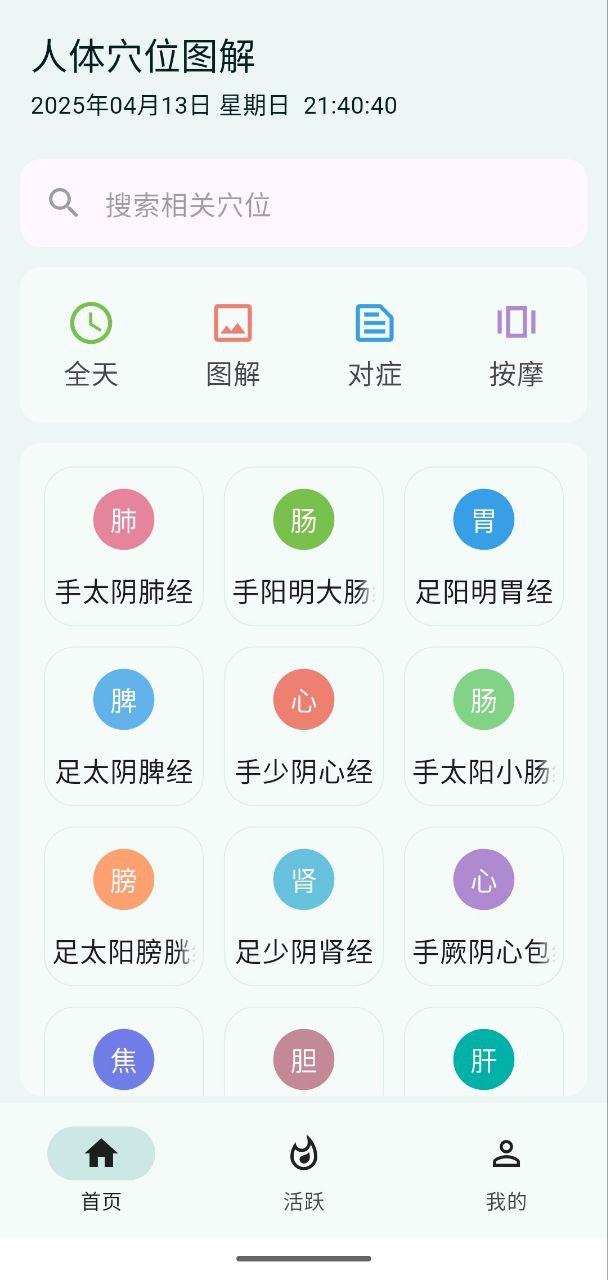Image resolution: width=608 pixels, height=1280 pixels.
Task: Tap the 胆 meridian card
Action: [x=304, y=1058]
